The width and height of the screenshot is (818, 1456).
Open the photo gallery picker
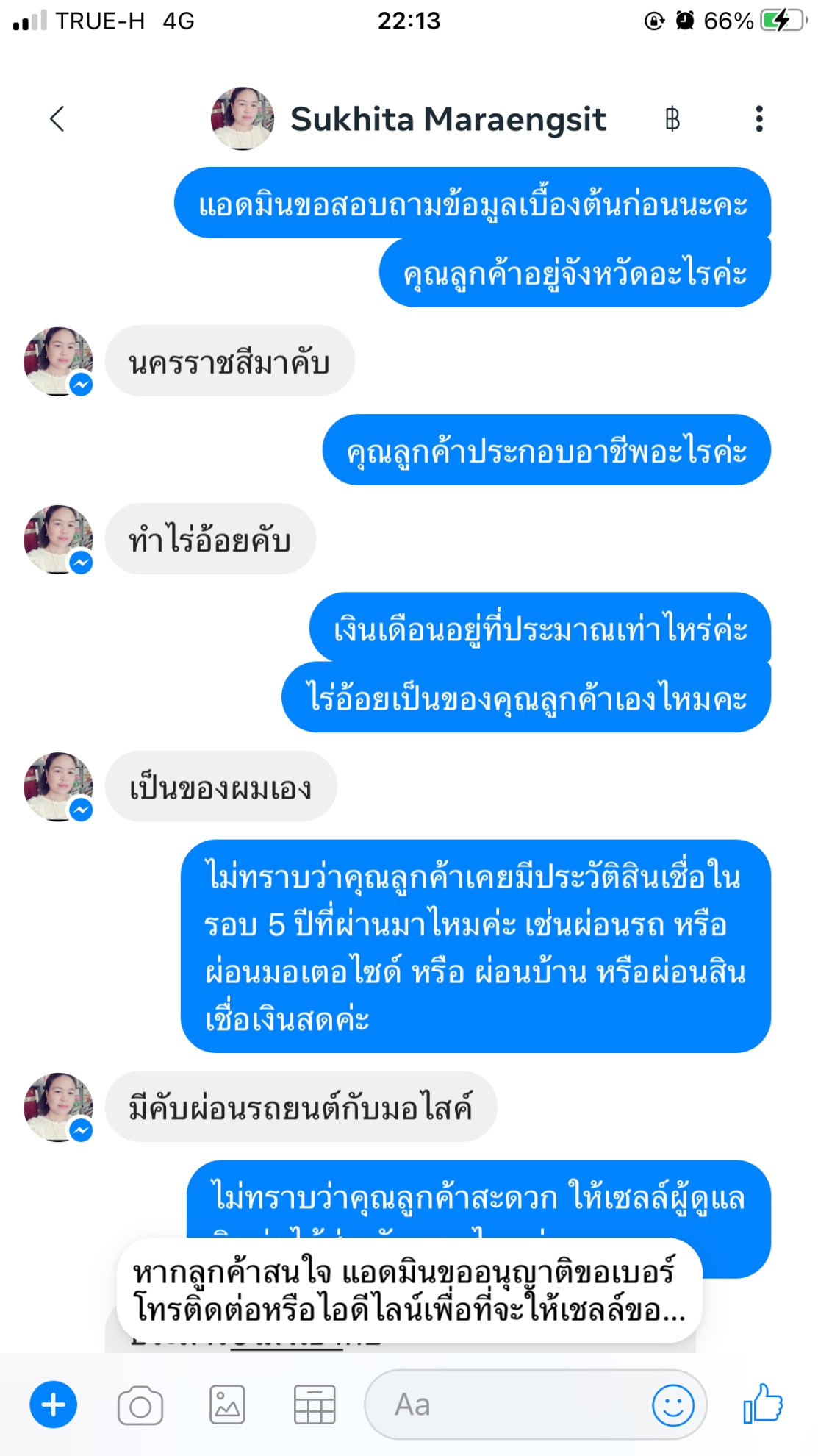click(227, 1405)
